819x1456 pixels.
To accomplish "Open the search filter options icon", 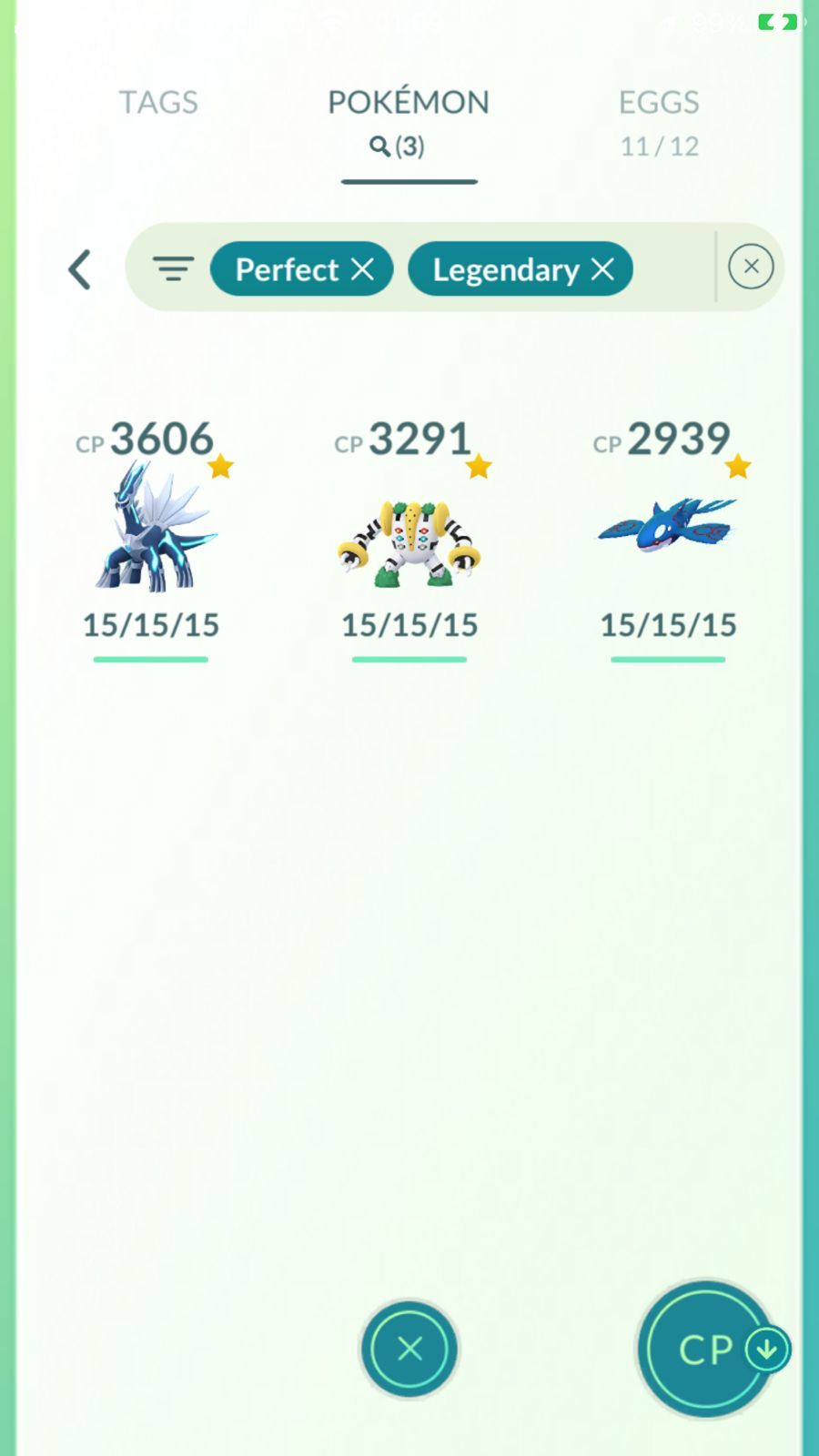I will tap(173, 269).
